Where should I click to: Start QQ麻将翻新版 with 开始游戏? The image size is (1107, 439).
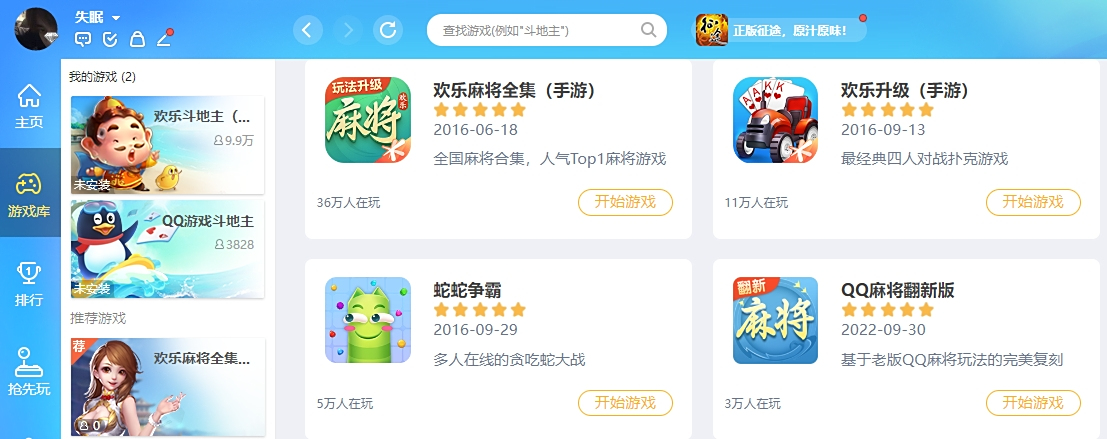(1033, 403)
